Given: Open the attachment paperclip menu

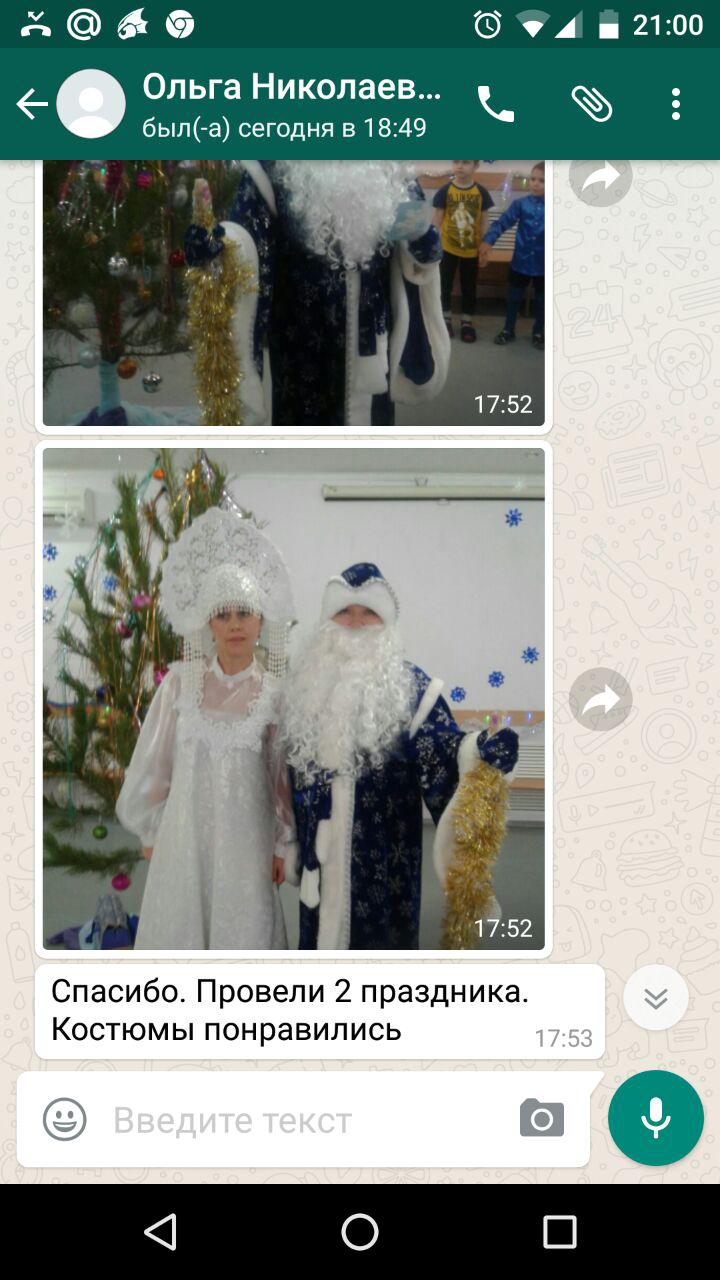Looking at the screenshot, I should click(591, 104).
